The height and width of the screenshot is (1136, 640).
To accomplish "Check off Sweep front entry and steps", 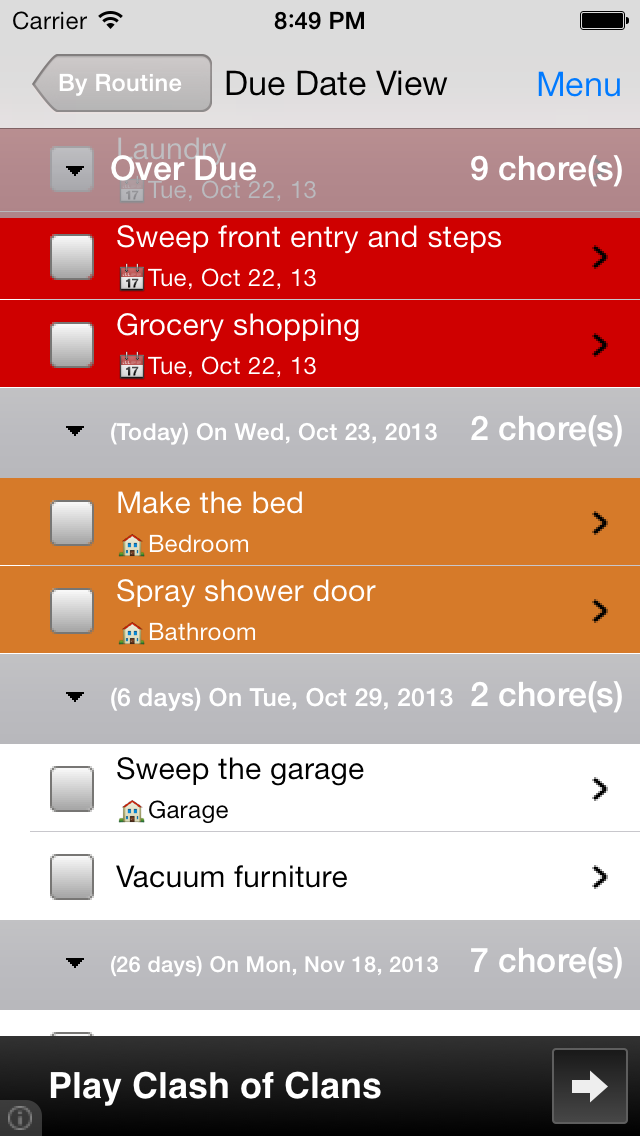I will 72,257.
